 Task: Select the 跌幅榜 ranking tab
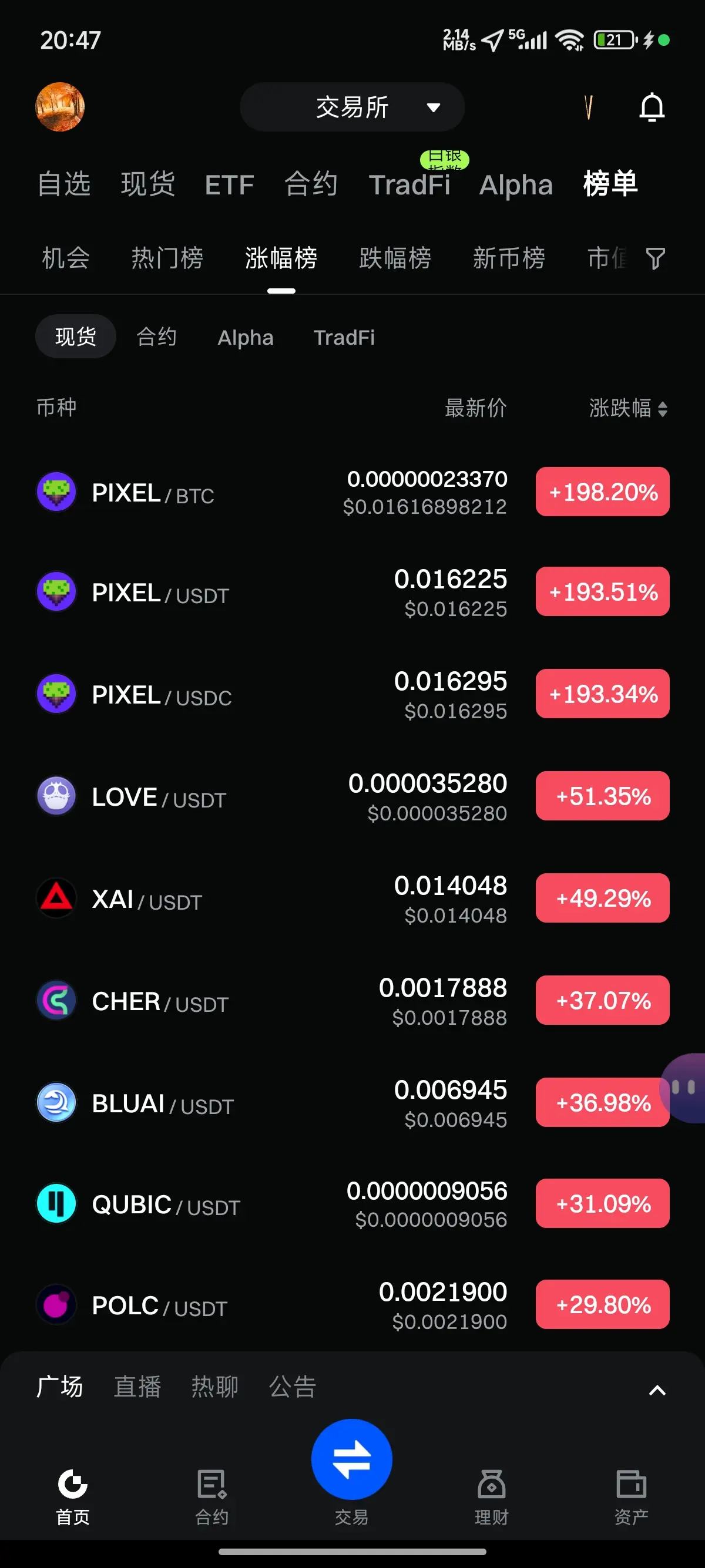tap(395, 258)
